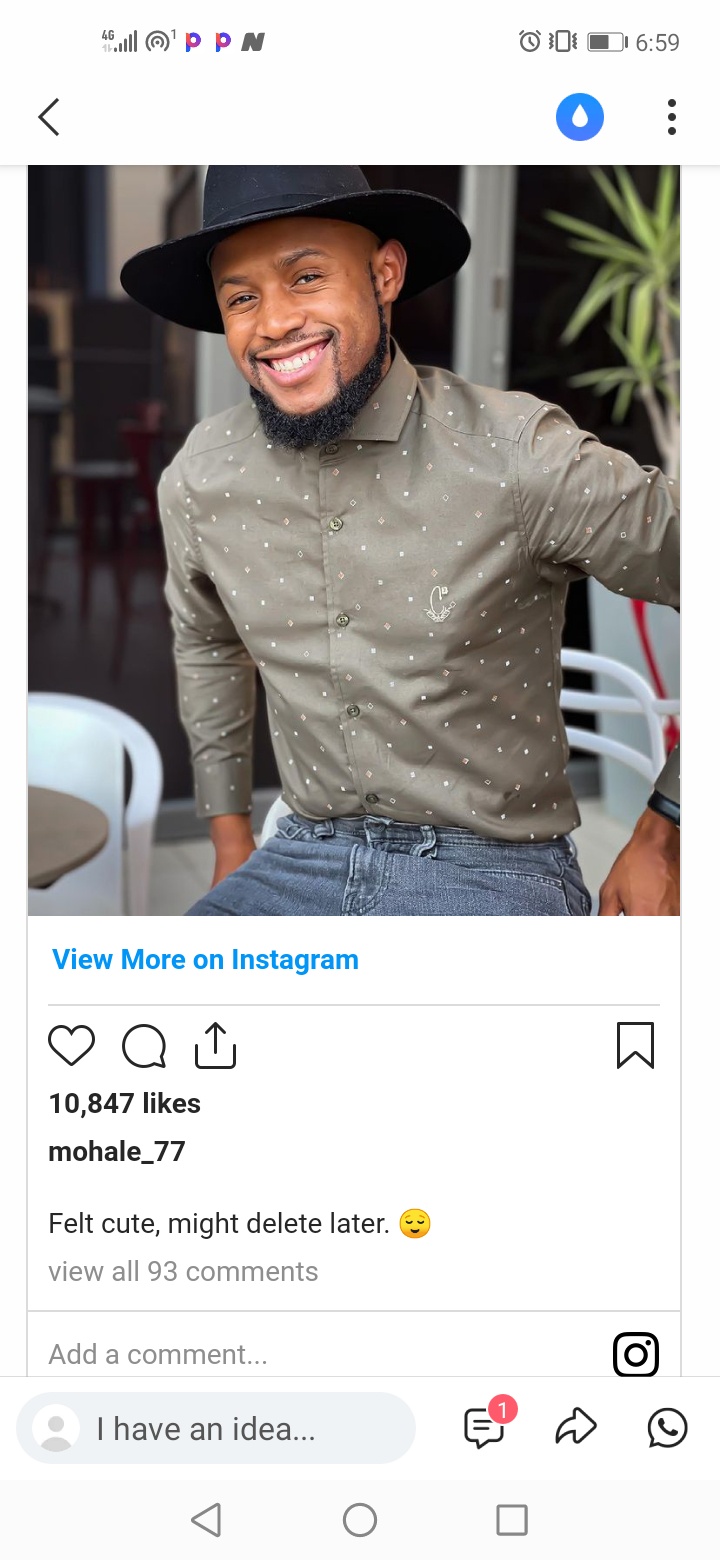Tap the system home button
This screenshot has width=720, height=1560.
(360, 1520)
